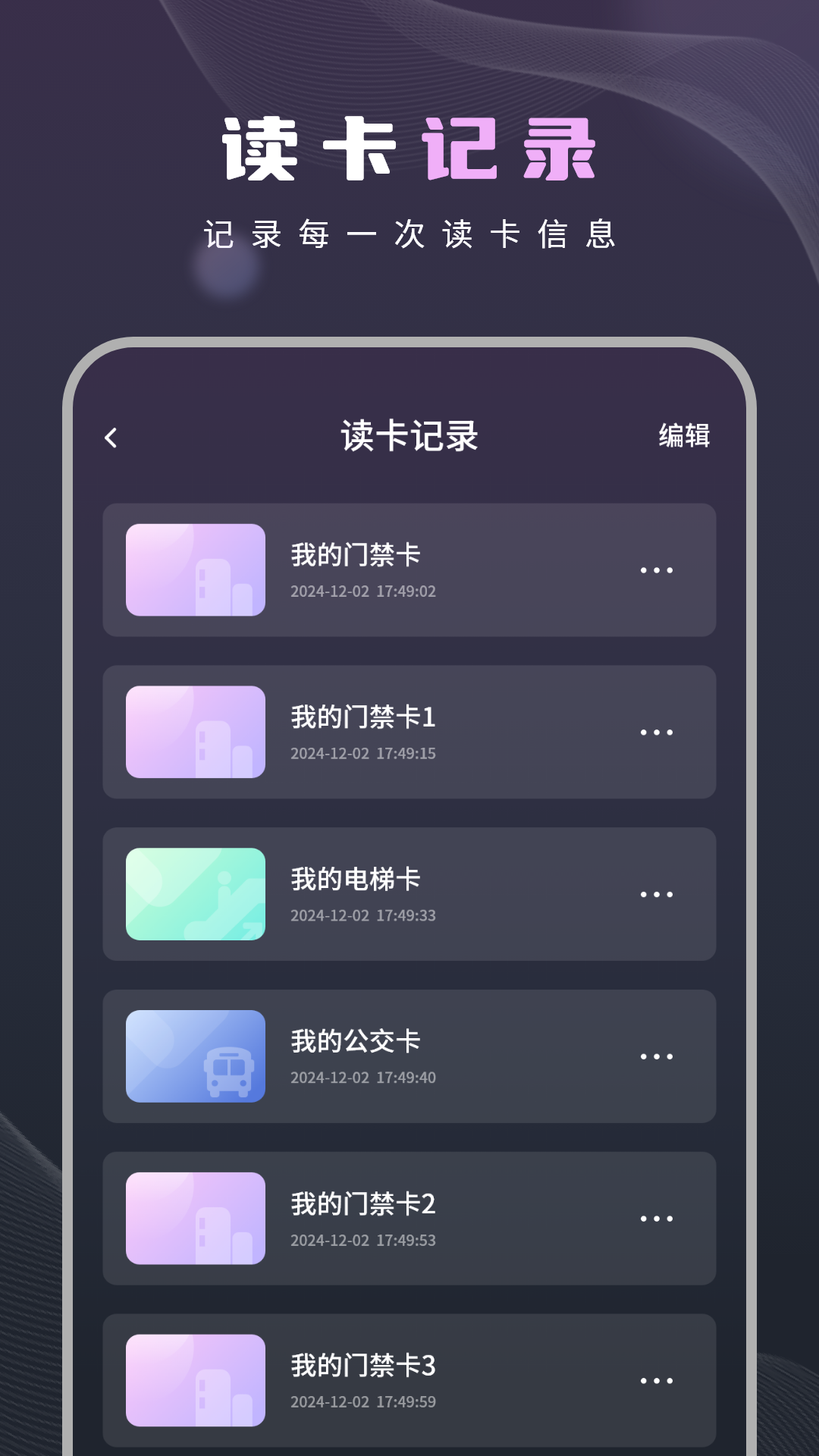The image size is (819, 1456).
Task: Click the 读卡记录 title in header
Action: [409, 437]
